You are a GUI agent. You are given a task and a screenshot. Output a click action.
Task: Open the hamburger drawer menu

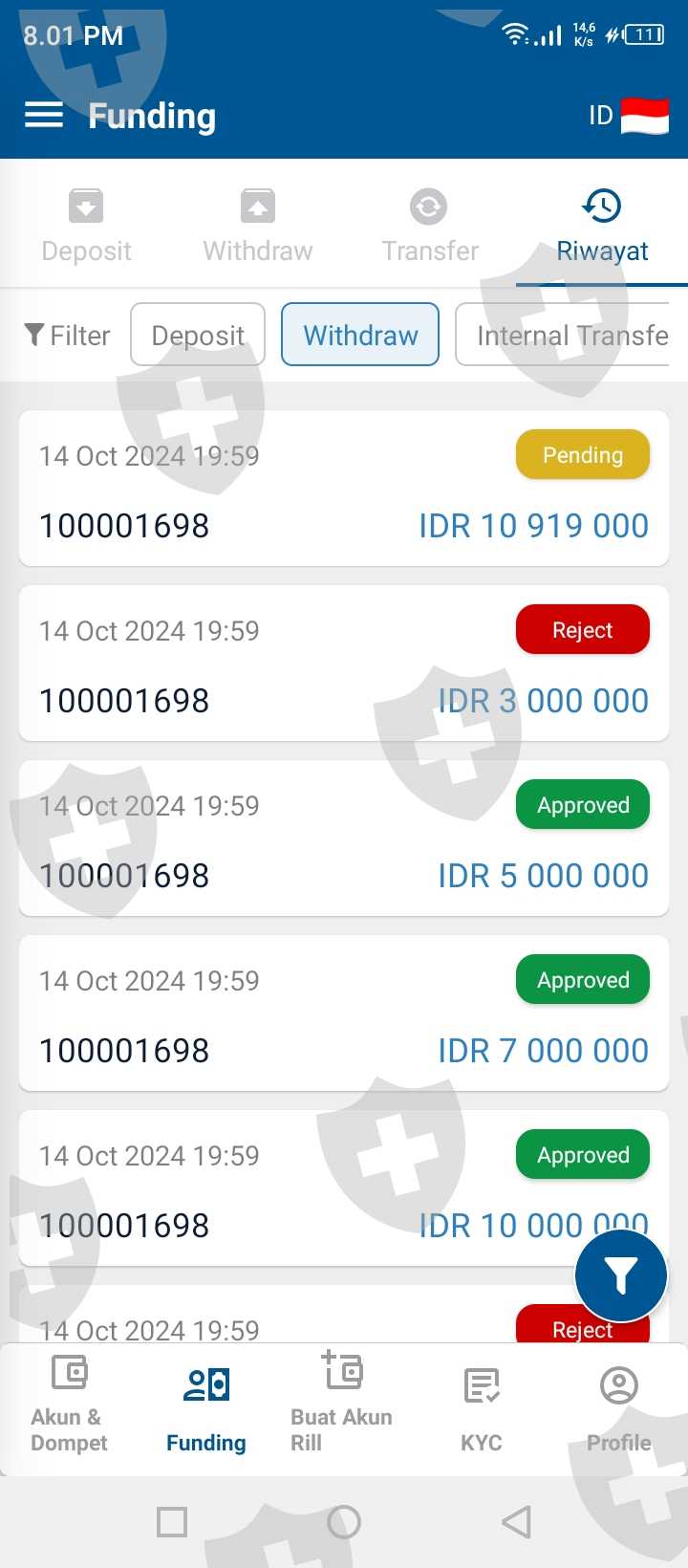click(44, 116)
